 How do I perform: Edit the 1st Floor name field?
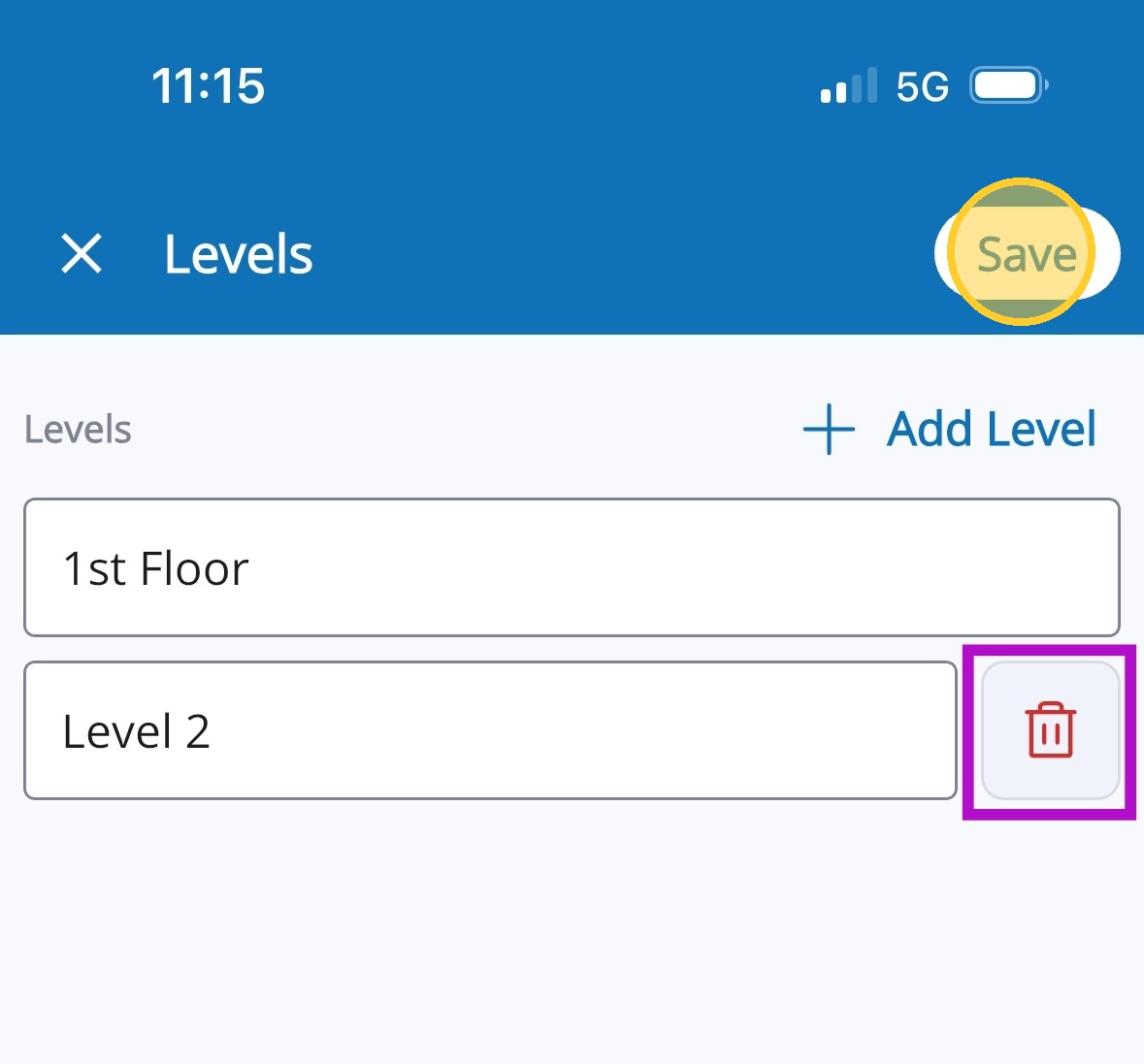pyautogui.click(x=572, y=567)
